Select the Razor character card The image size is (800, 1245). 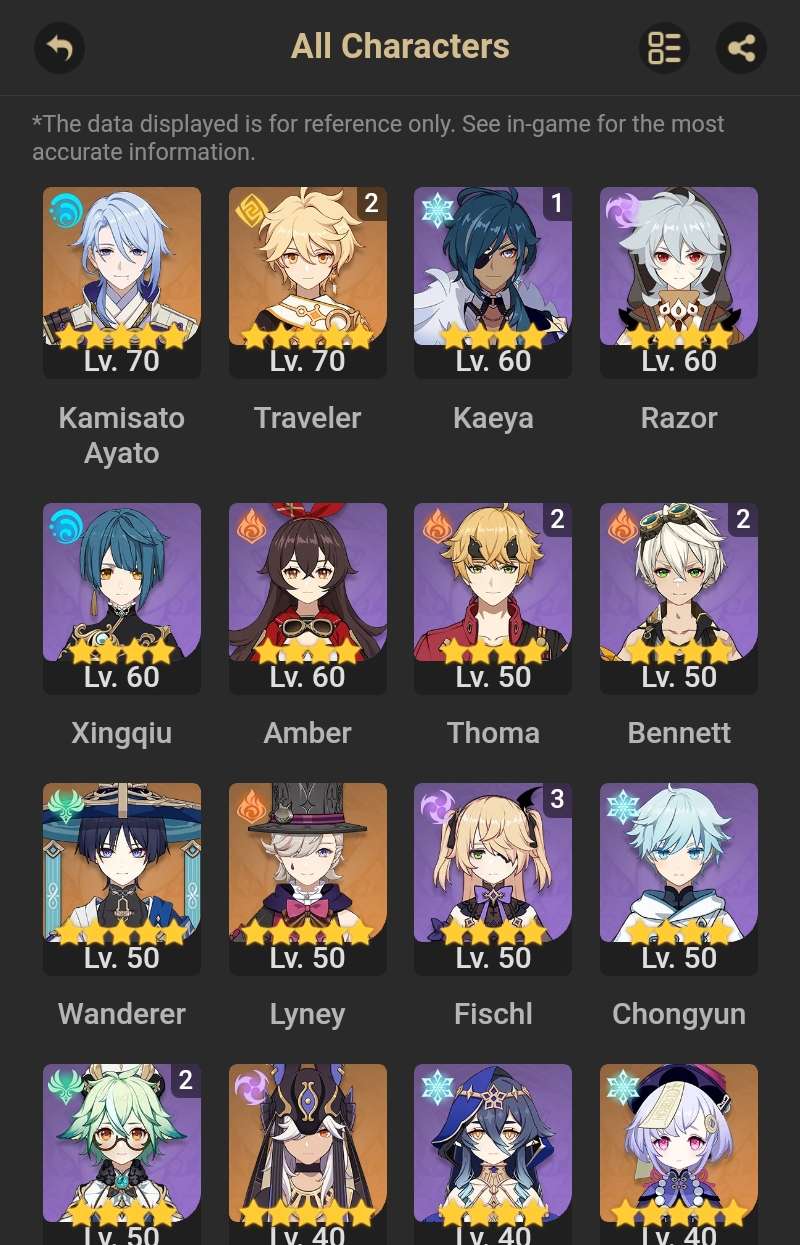[x=679, y=282]
